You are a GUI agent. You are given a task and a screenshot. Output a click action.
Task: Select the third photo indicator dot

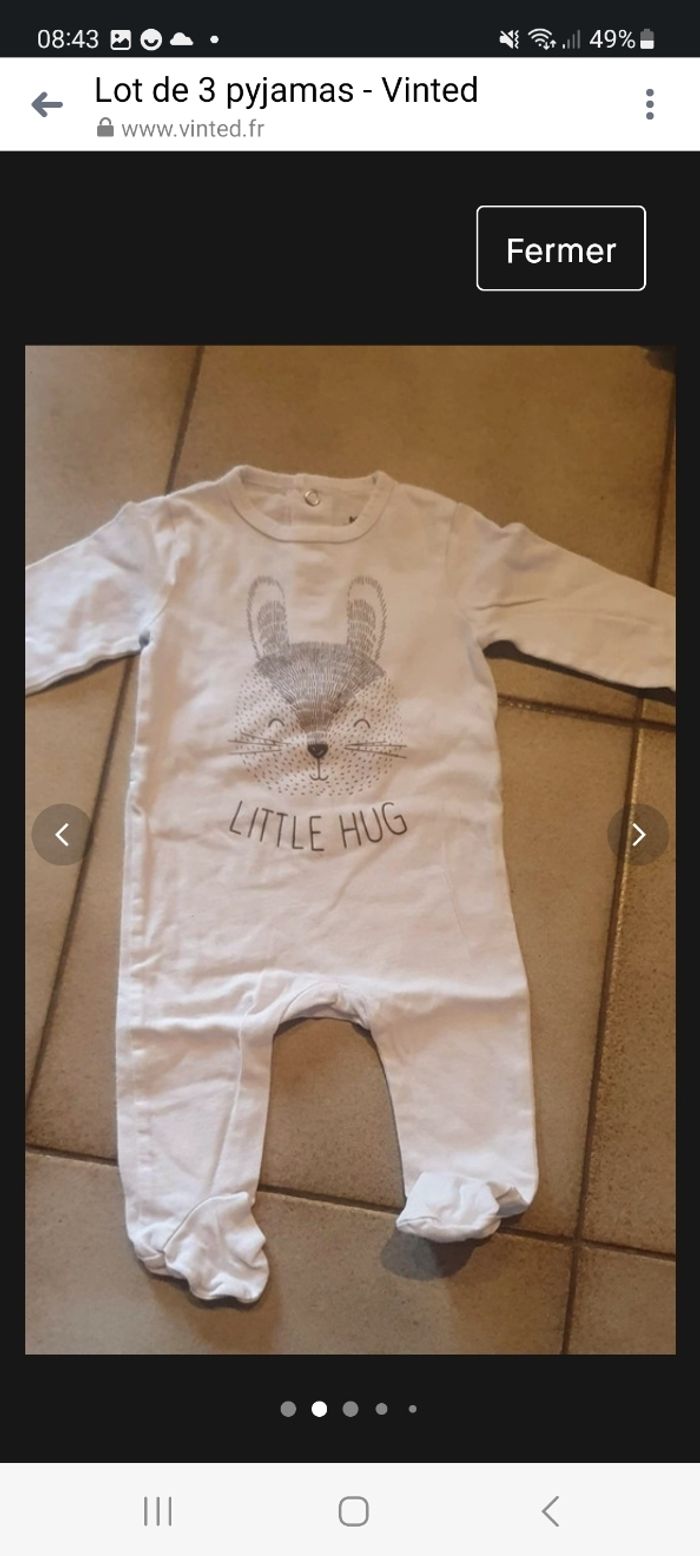tap(350, 1409)
